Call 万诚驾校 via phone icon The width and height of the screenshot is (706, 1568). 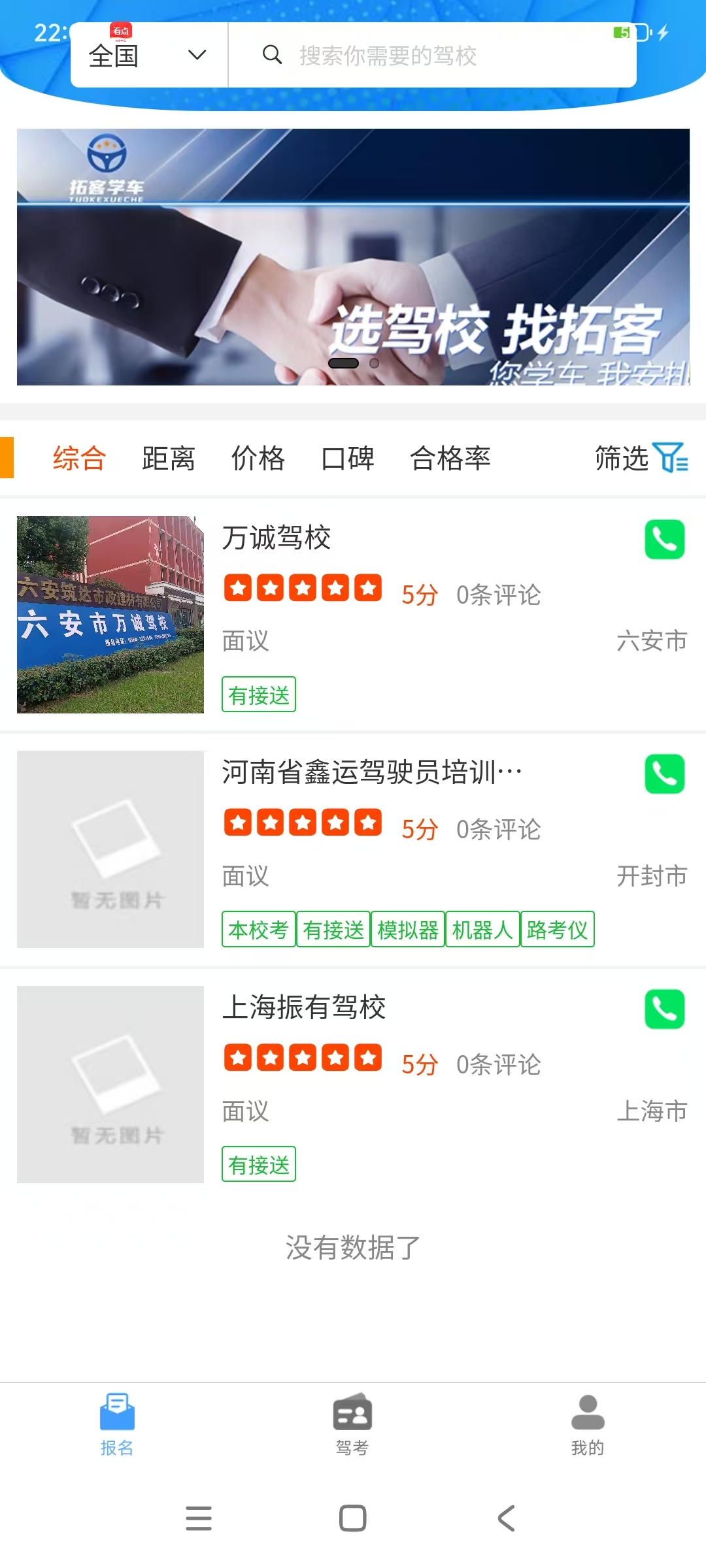coord(664,540)
